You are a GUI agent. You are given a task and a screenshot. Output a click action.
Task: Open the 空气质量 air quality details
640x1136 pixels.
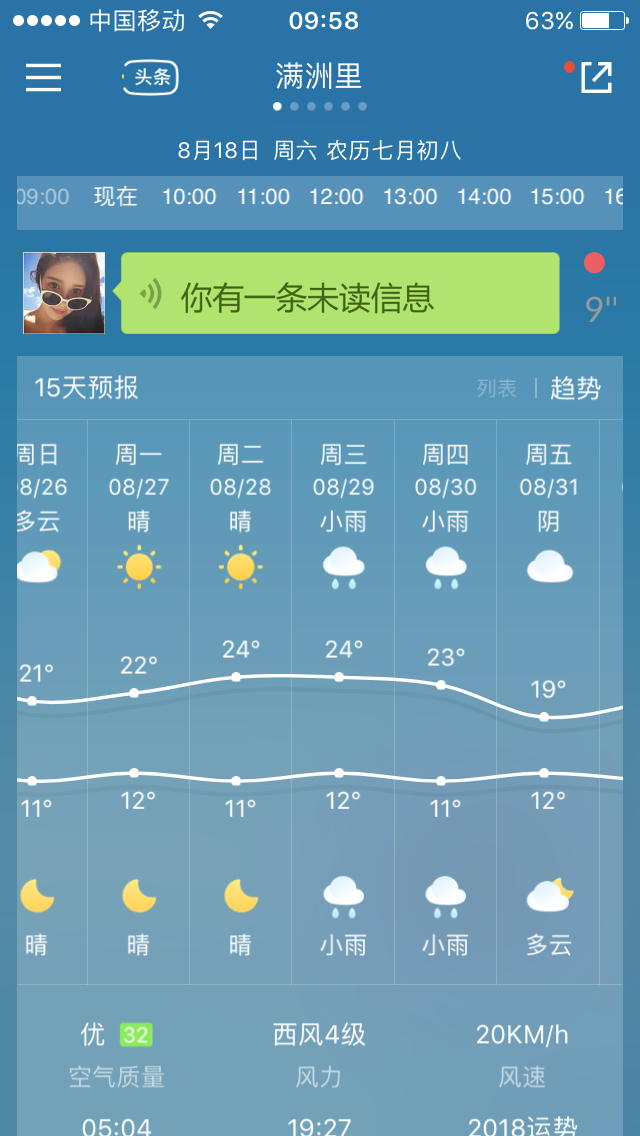117,1055
